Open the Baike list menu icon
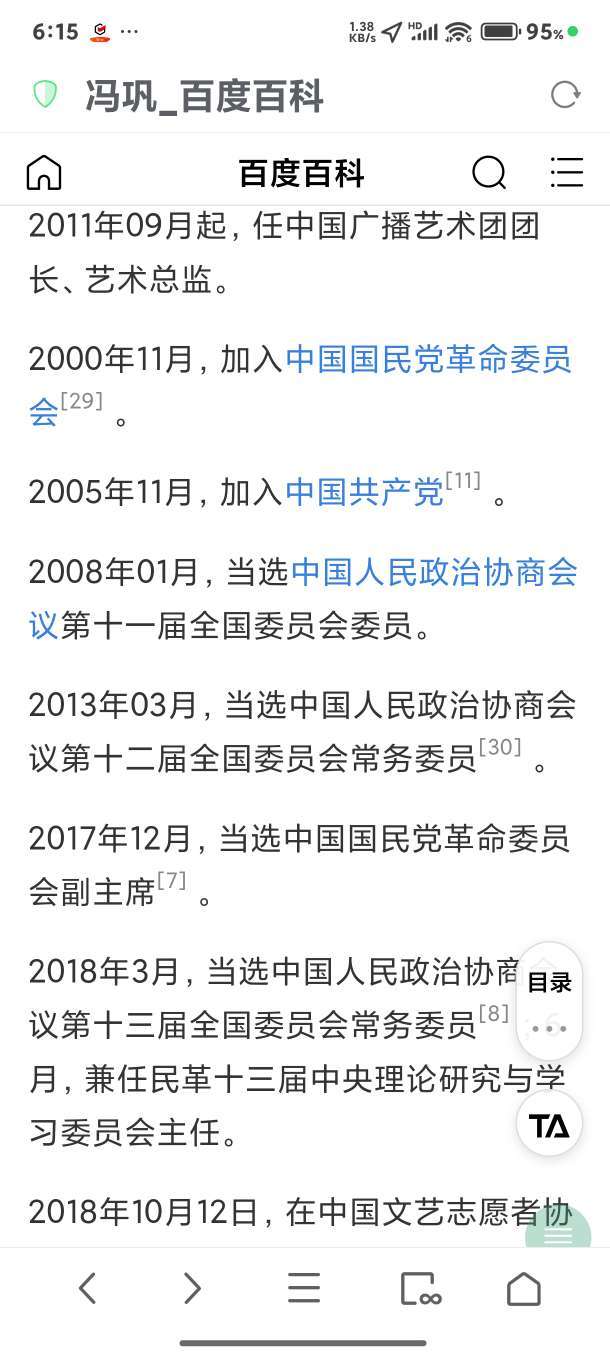The width and height of the screenshot is (610, 1356). (x=567, y=173)
